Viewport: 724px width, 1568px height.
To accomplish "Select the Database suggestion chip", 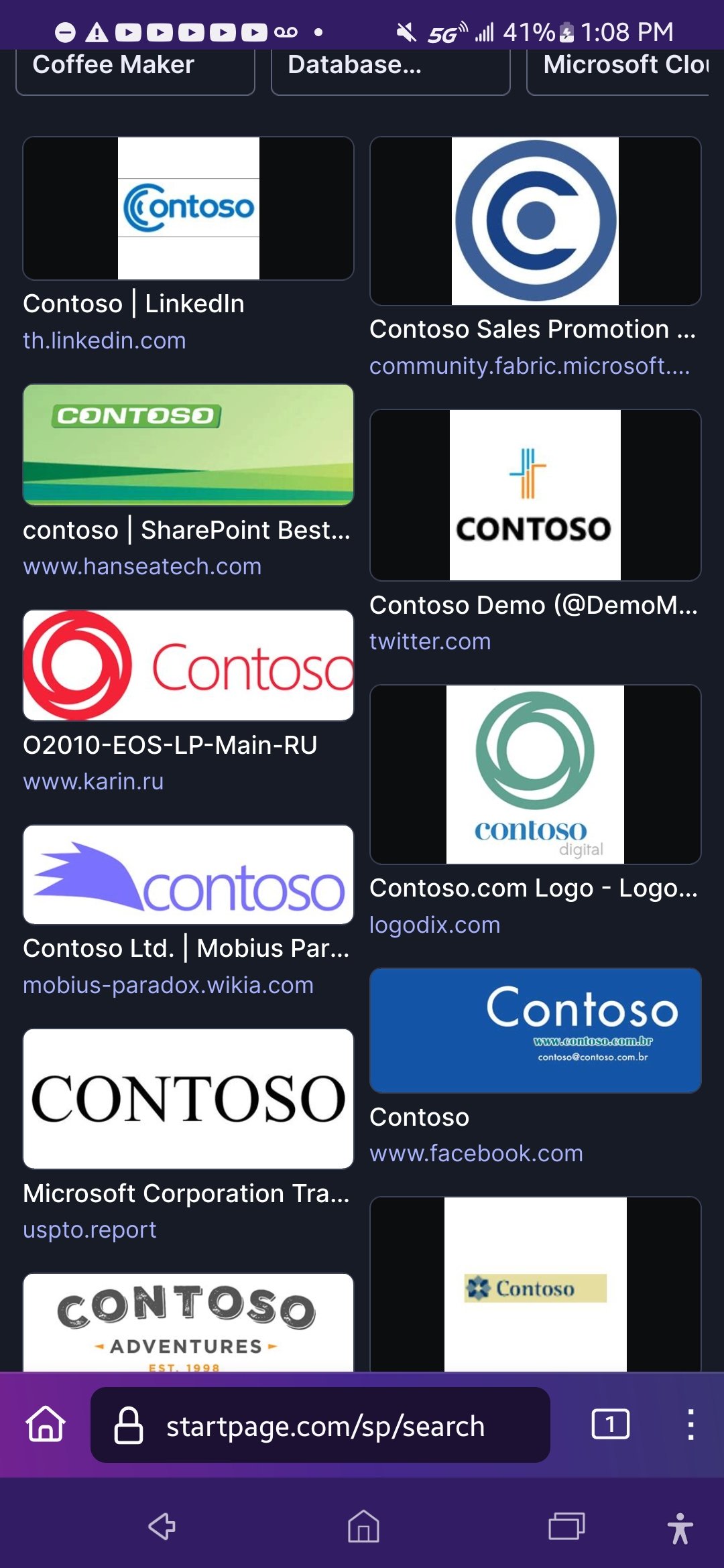I will pyautogui.click(x=390, y=70).
